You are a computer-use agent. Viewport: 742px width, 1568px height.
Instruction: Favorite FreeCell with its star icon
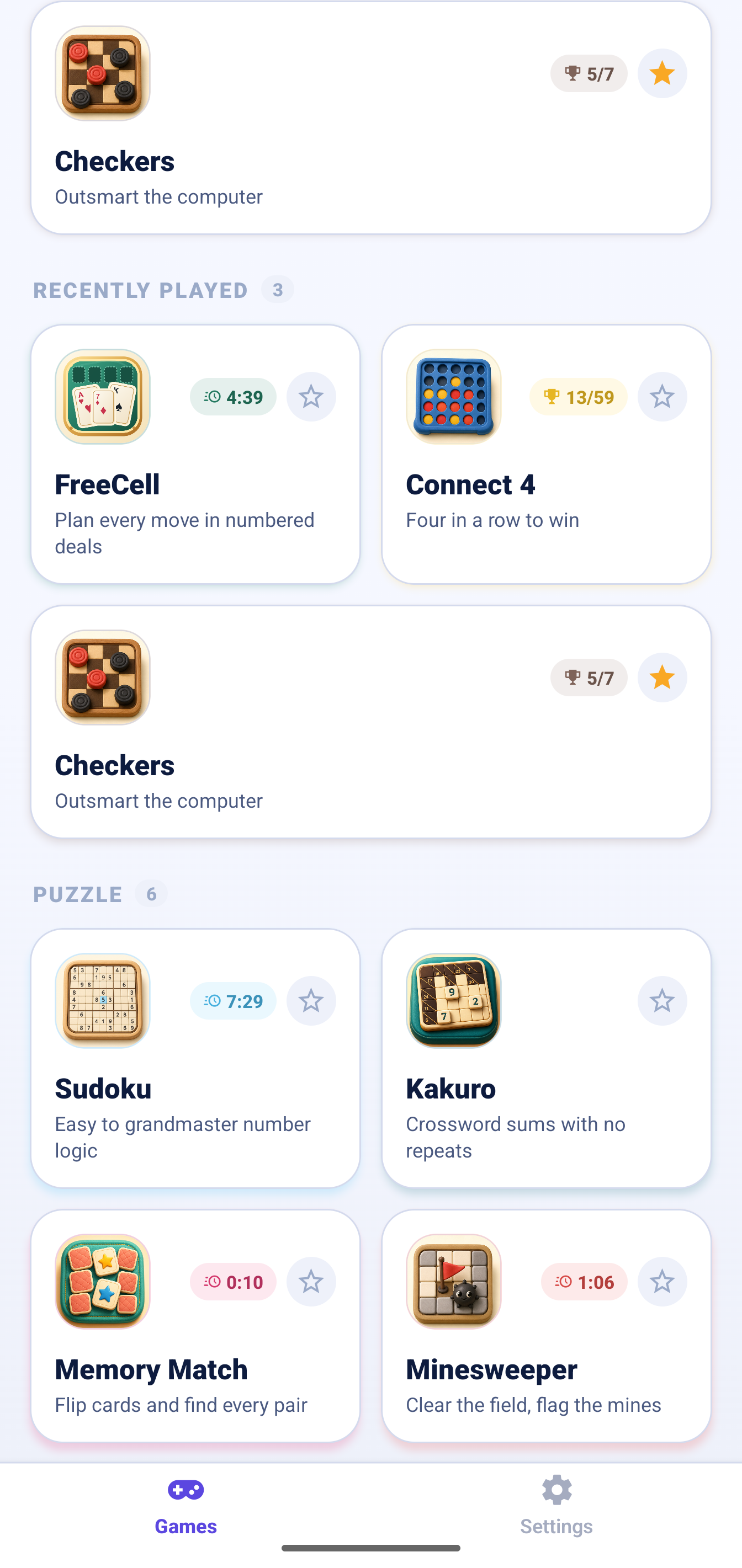311,397
